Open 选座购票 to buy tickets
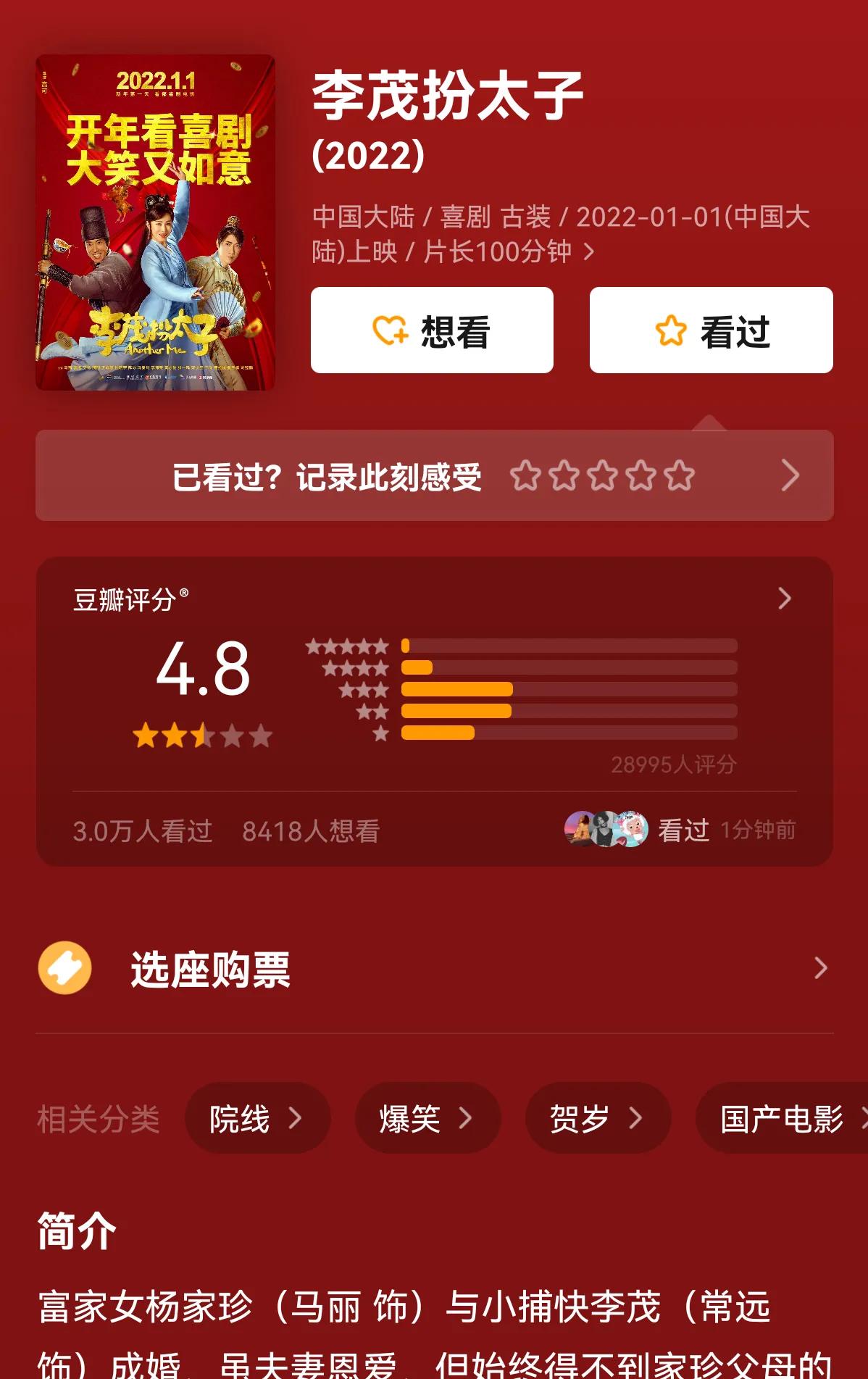The height and width of the screenshot is (1379, 868). pyautogui.click(x=434, y=969)
